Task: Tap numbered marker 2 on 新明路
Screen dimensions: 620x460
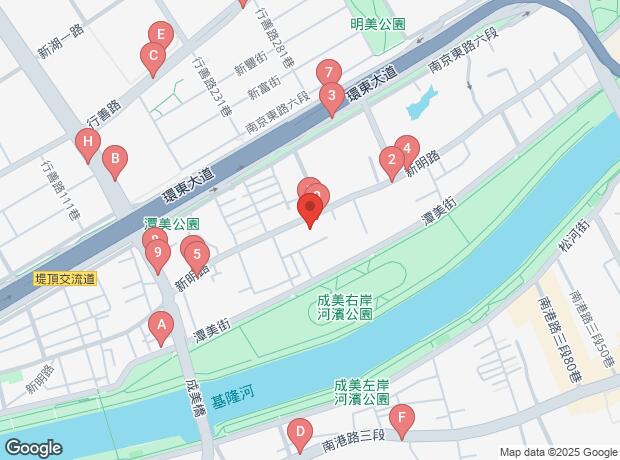Action: (391, 159)
